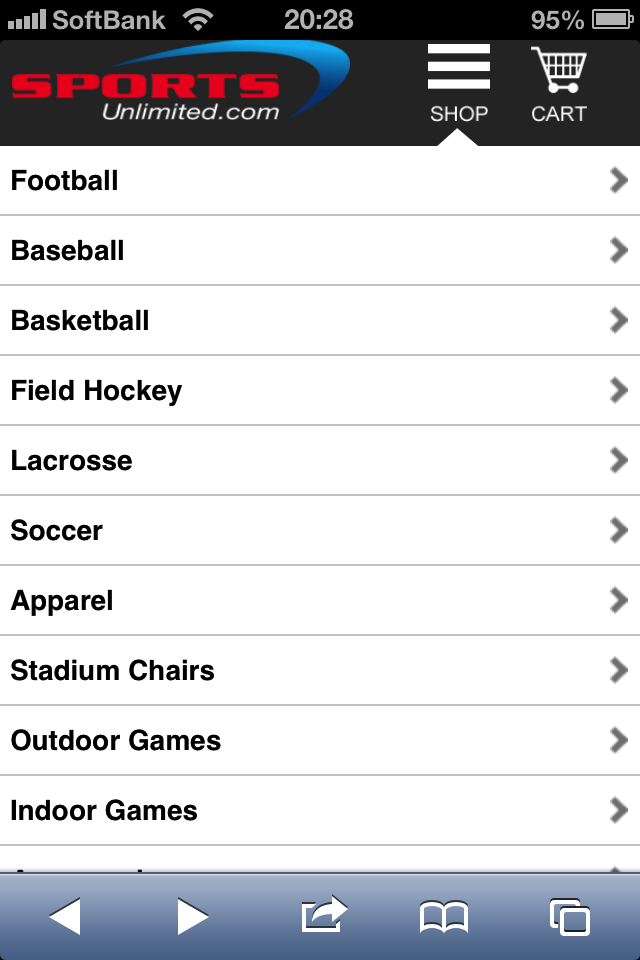640x960 pixels.
Task: Open the browser bookmarks
Action: 444,916
